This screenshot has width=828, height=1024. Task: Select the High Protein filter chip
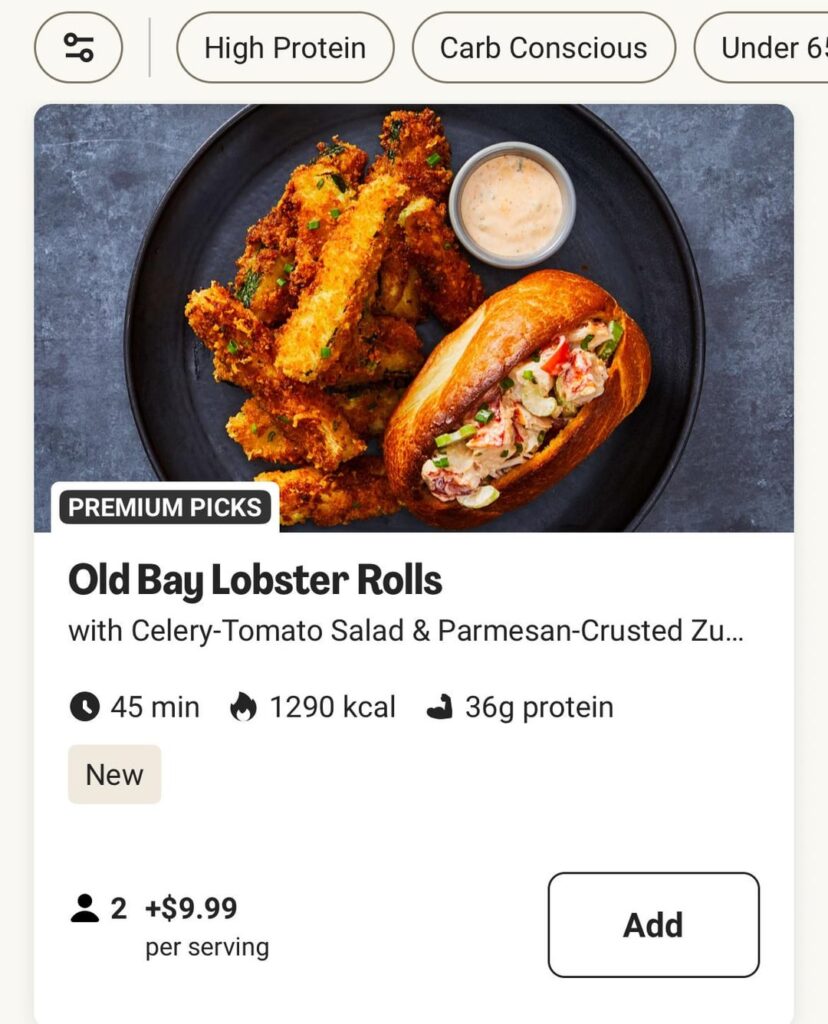coord(285,48)
